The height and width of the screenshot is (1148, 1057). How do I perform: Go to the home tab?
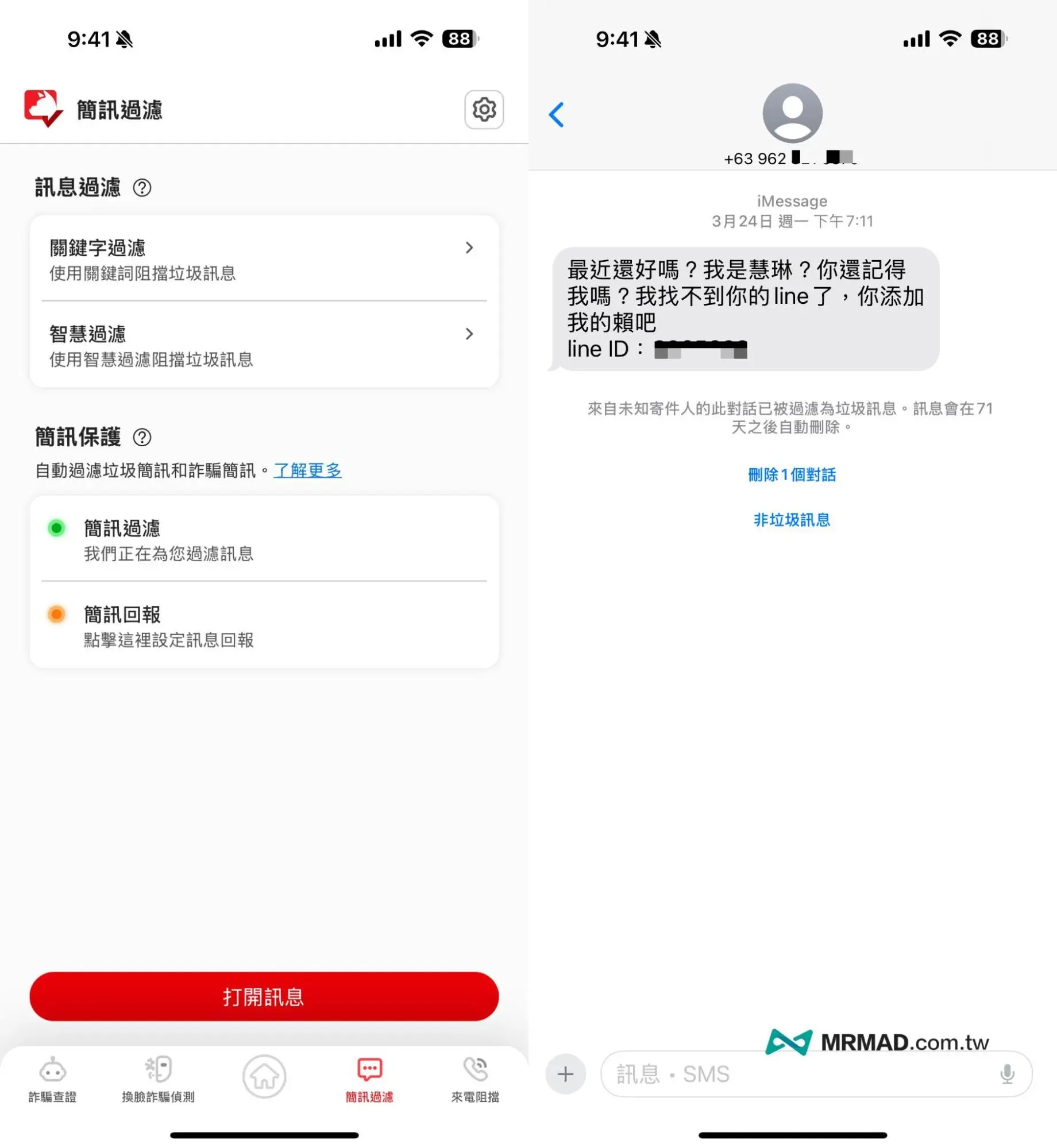click(264, 1076)
